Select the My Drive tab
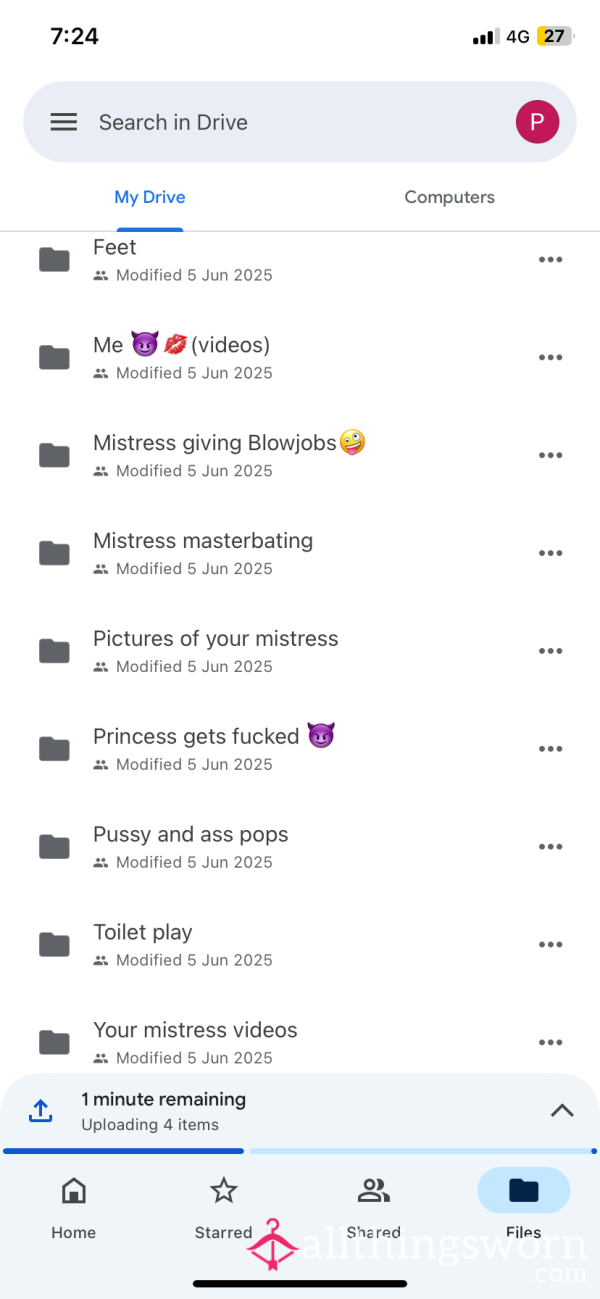Image resolution: width=600 pixels, height=1299 pixels. [x=150, y=197]
